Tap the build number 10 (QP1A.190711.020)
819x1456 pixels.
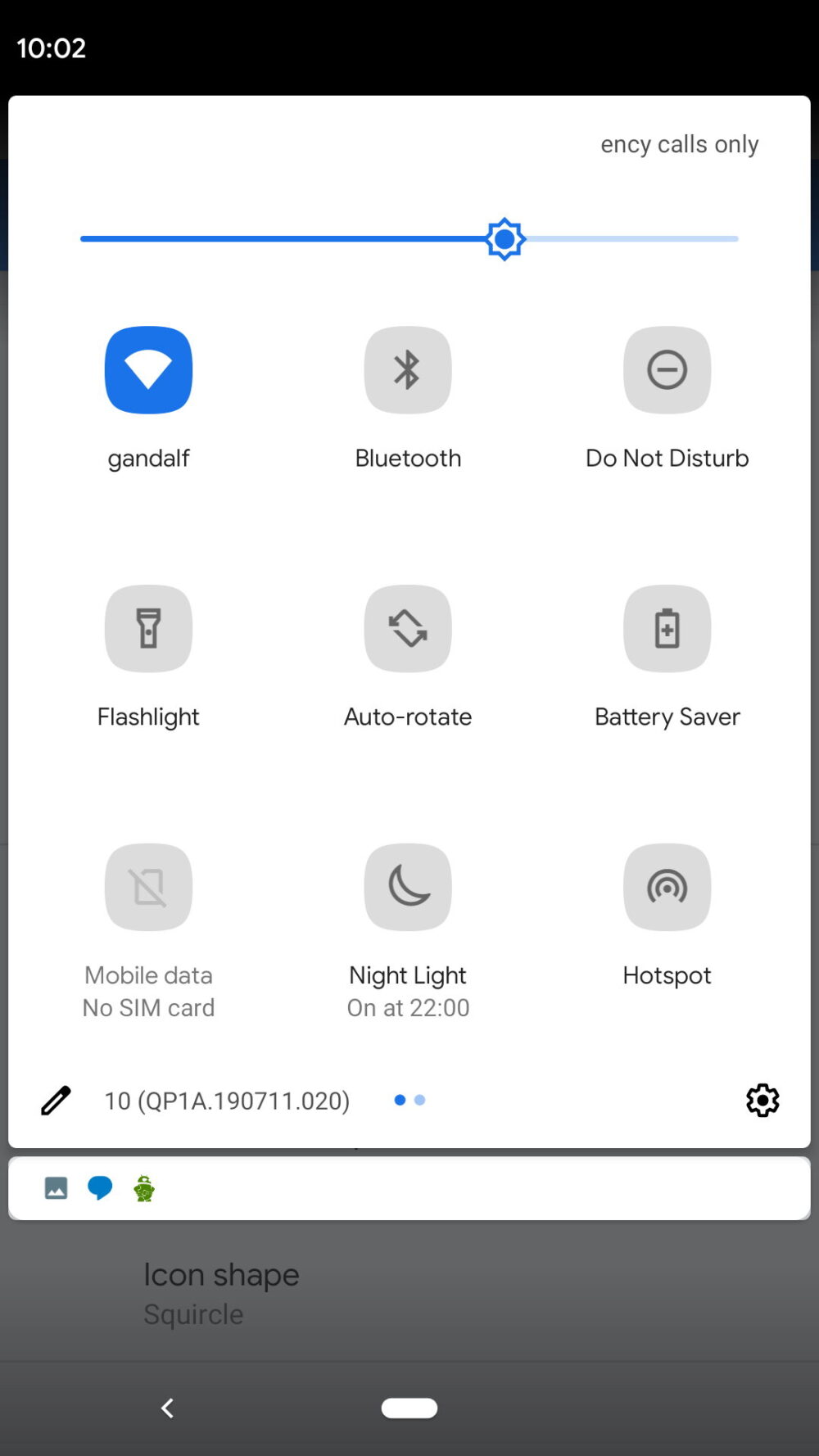coord(227,1101)
